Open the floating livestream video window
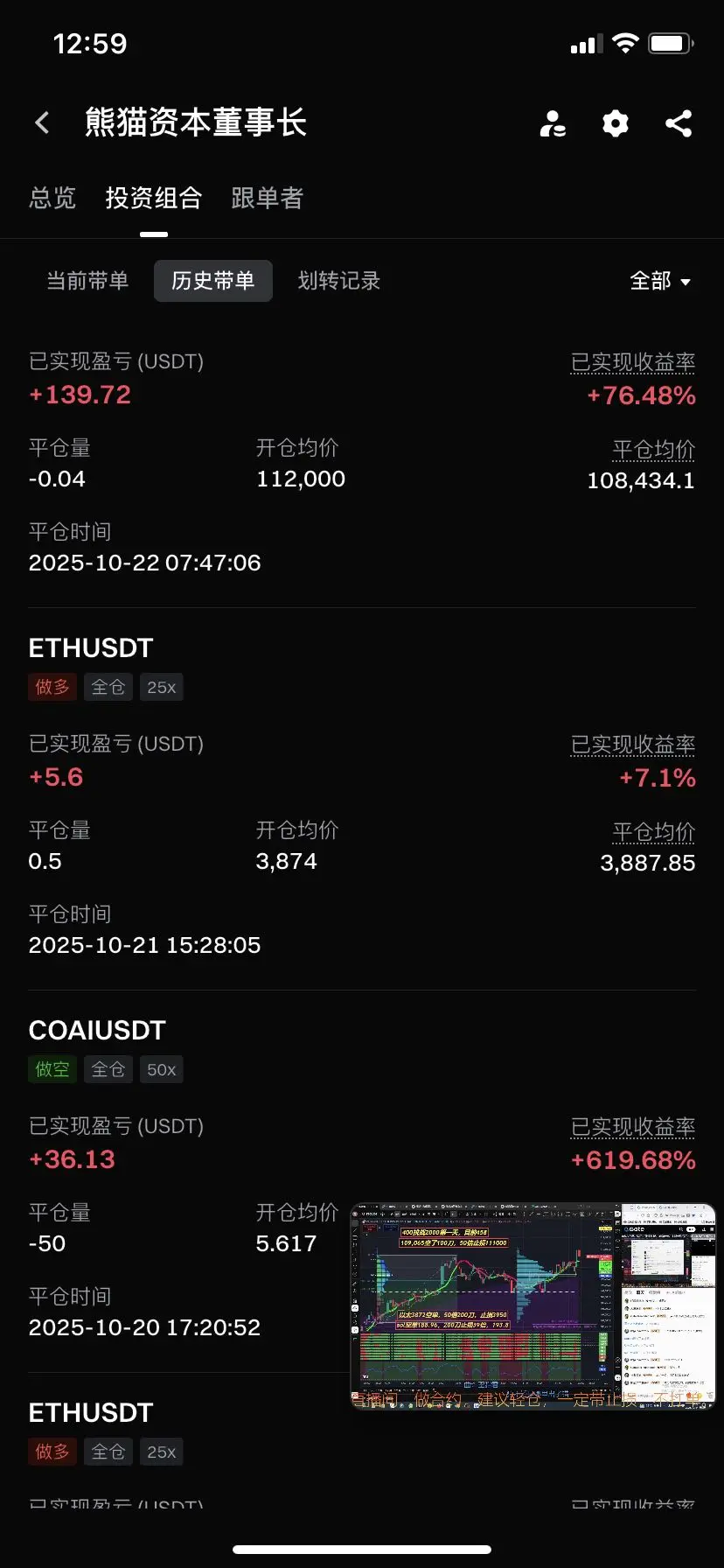 tap(533, 1305)
